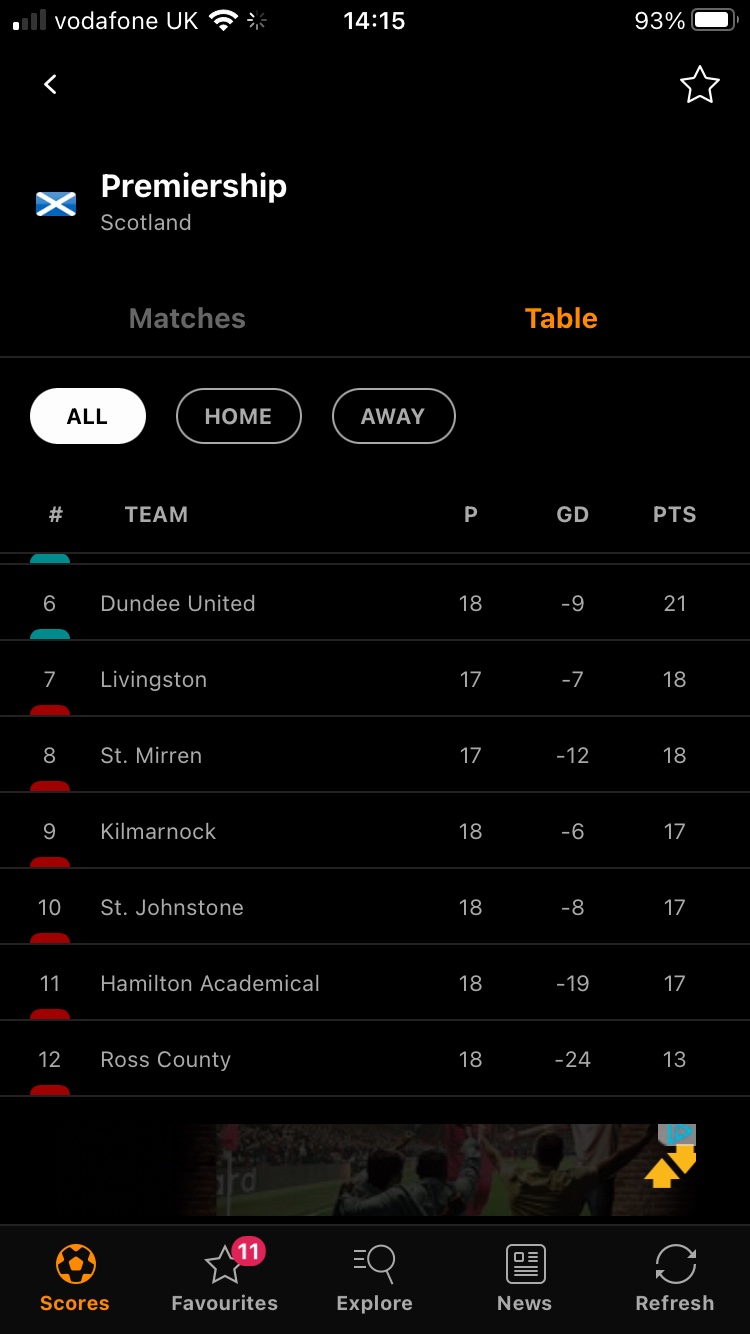Filter the table by HOME results
This screenshot has width=750, height=1334.
(238, 416)
